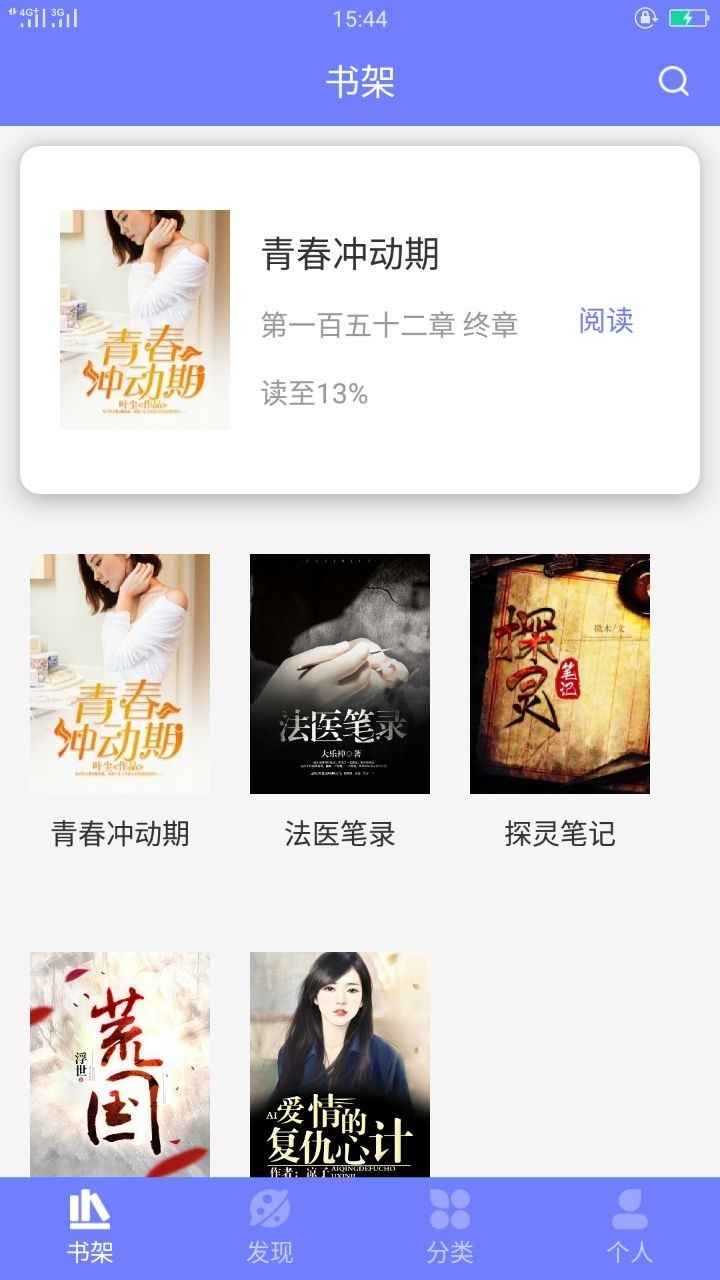Tap the 阅读 link to continue reading
The height and width of the screenshot is (1280, 720).
coord(607,322)
